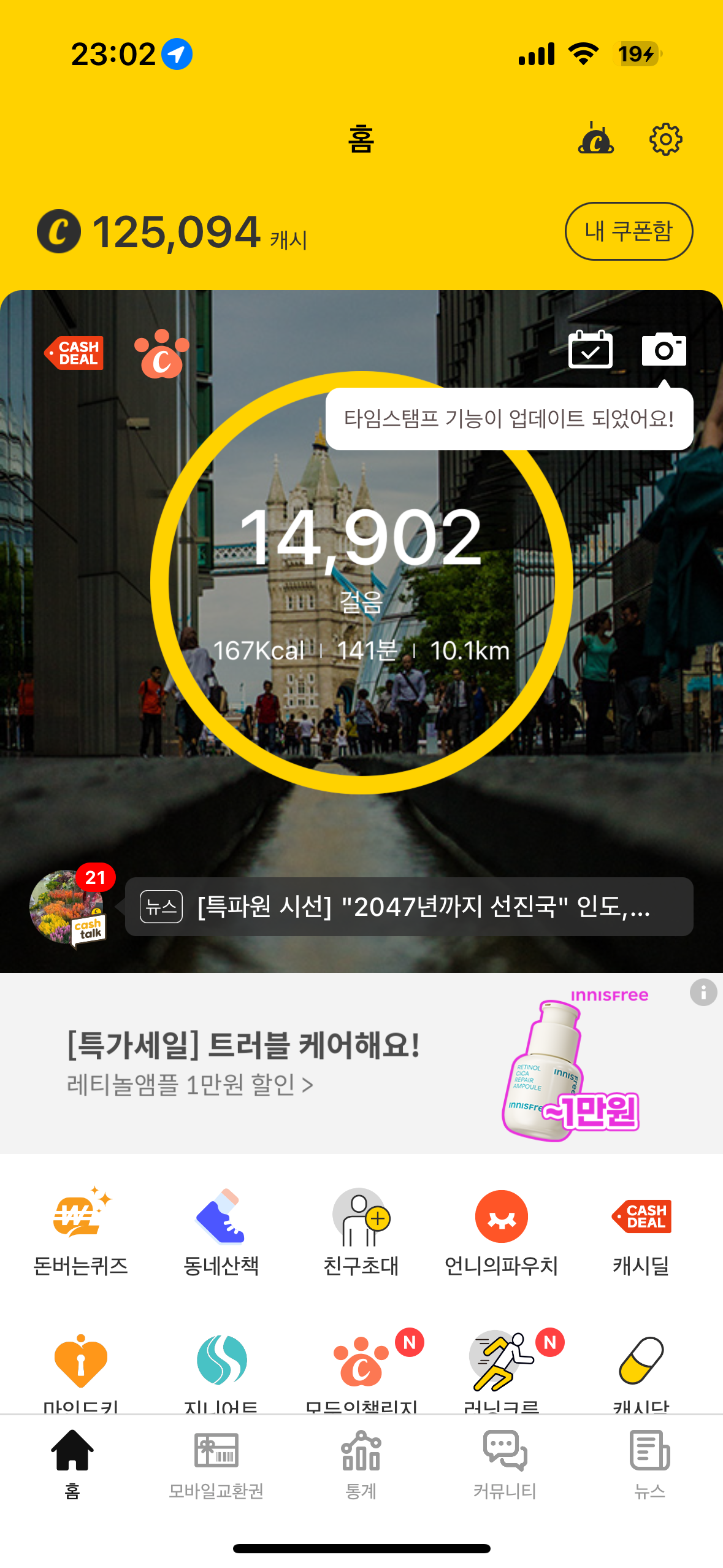Open the cash talk avatar with 21 badge
Screen dimensions: 723x1568
(67, 907)
